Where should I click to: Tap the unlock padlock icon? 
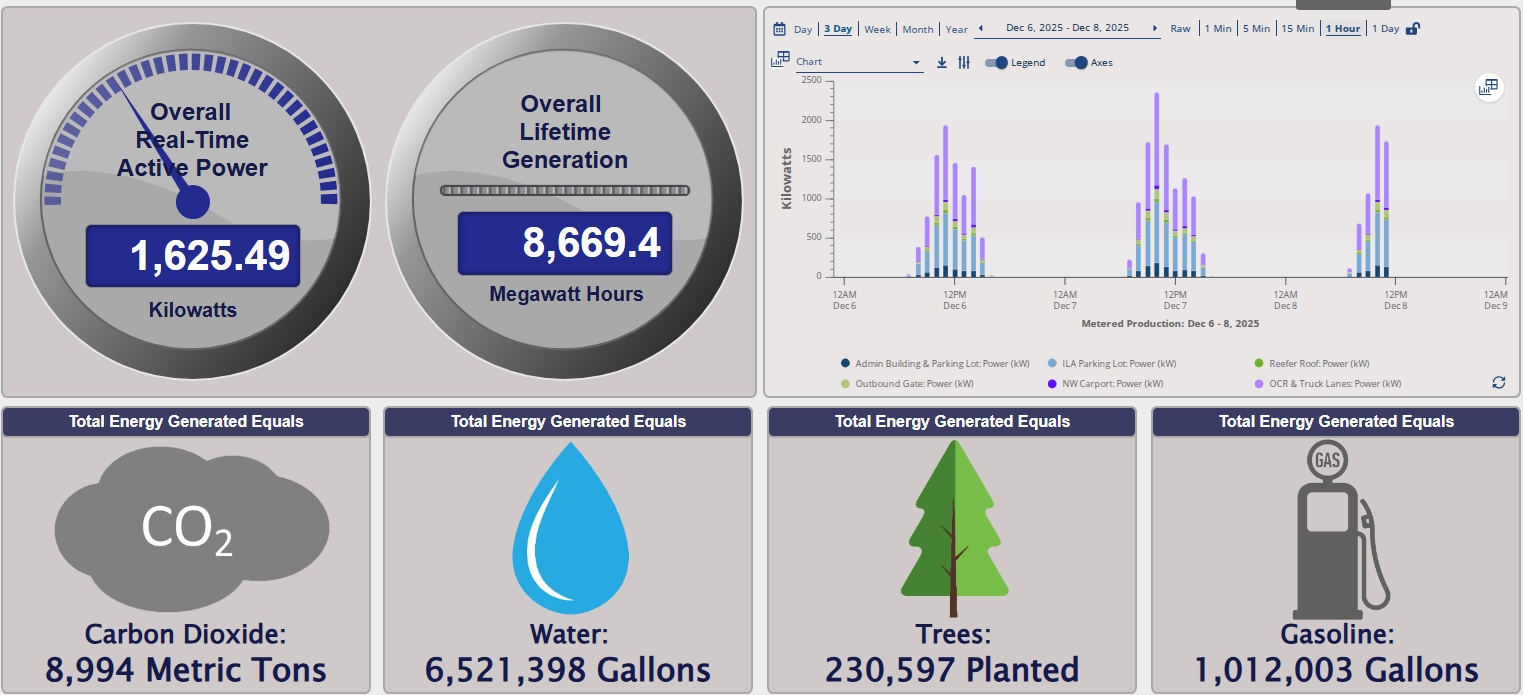coord(1412,29)
